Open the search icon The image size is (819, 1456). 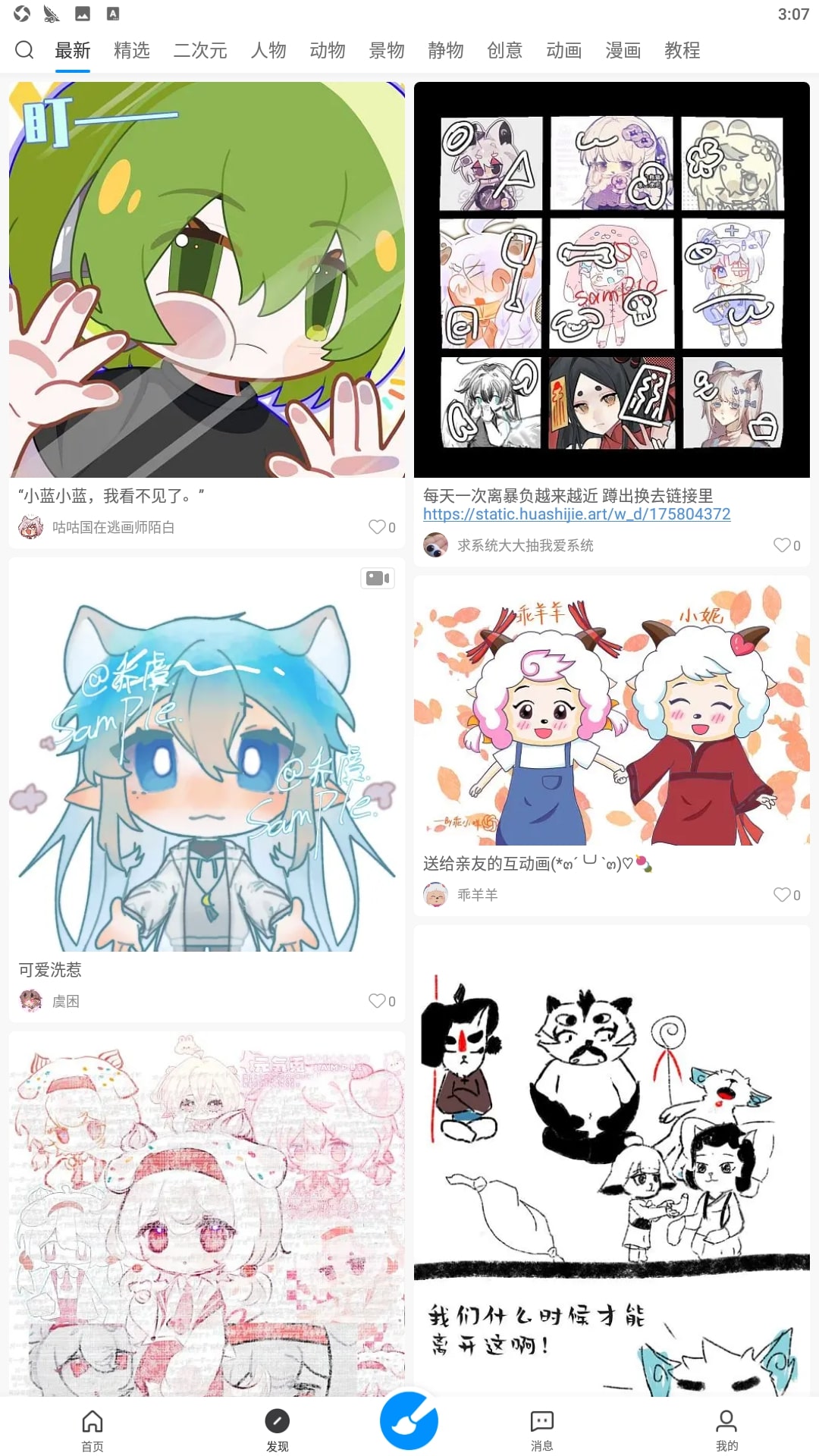[x=24, y=50]
